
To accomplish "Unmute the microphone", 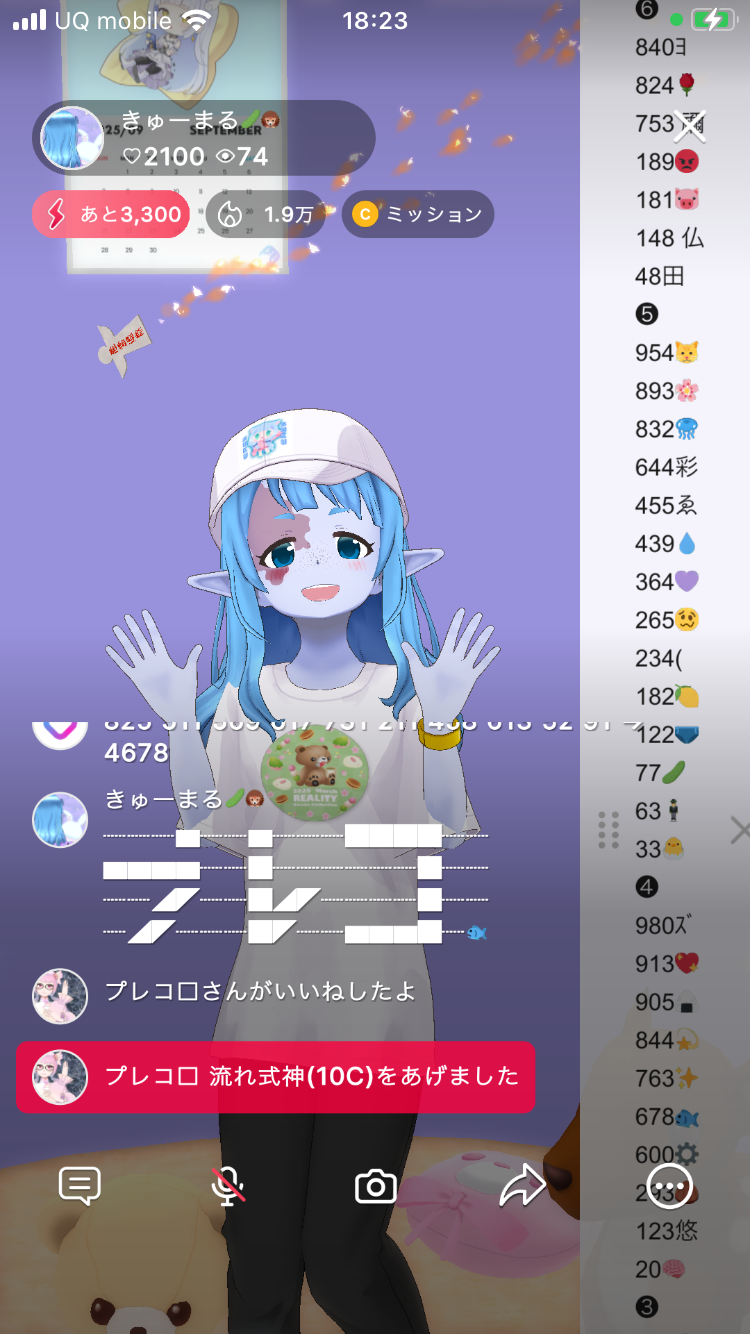I will [x=228, y=1186].
